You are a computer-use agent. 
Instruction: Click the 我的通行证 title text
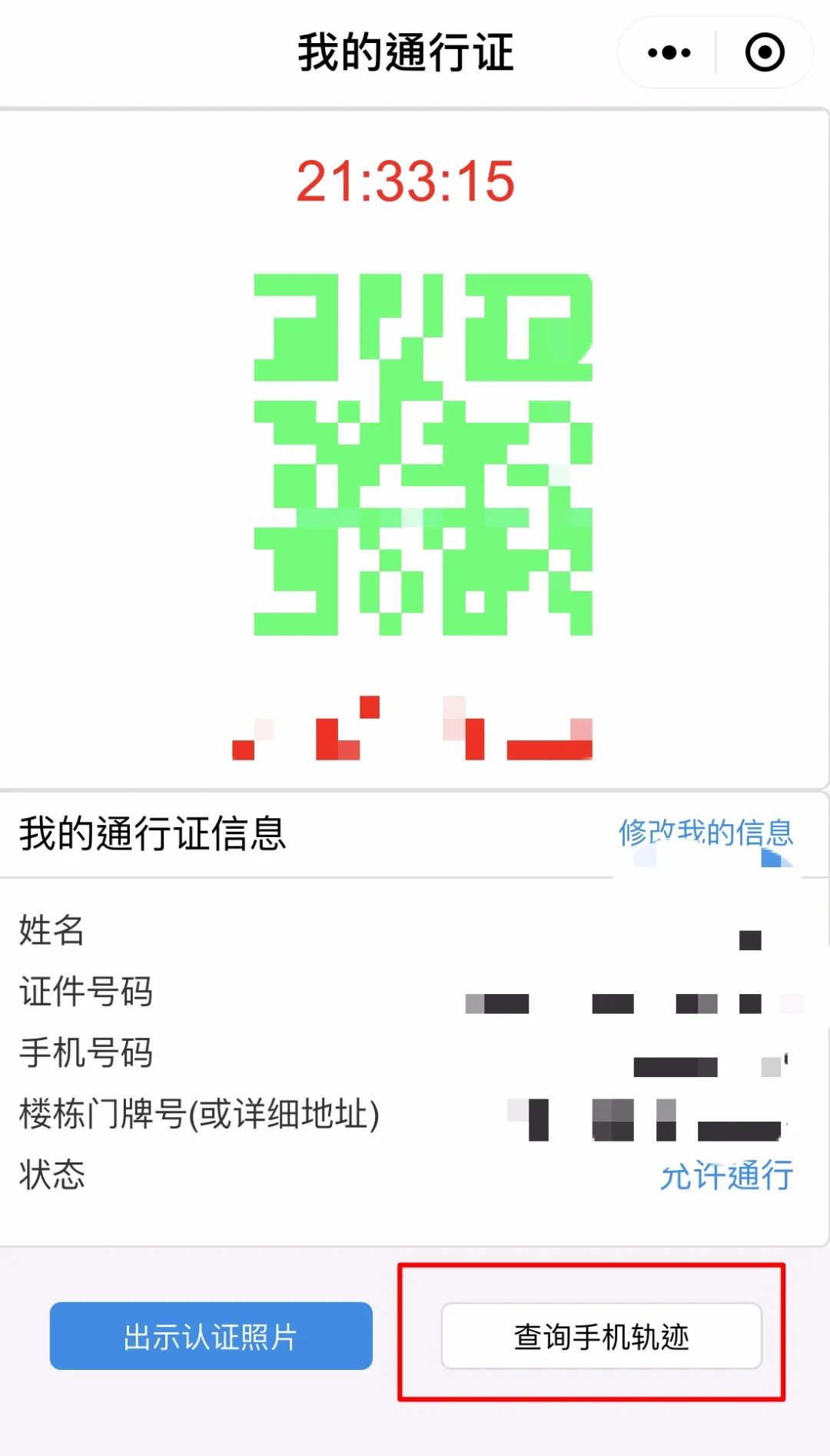click(x=406, y=52)
